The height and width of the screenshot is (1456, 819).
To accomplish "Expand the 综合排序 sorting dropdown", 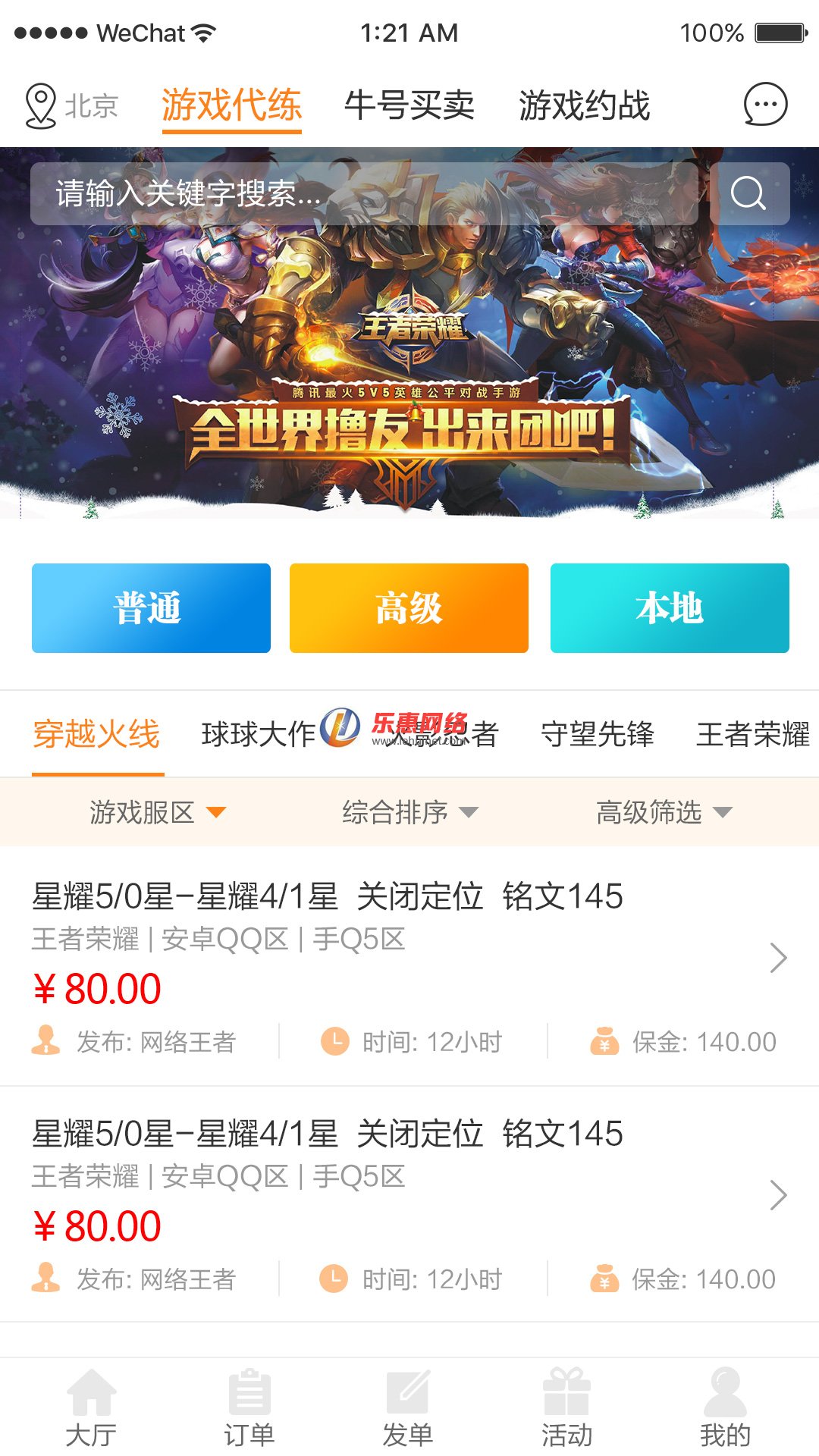I will pyautogui.click(x=409, y=812).
